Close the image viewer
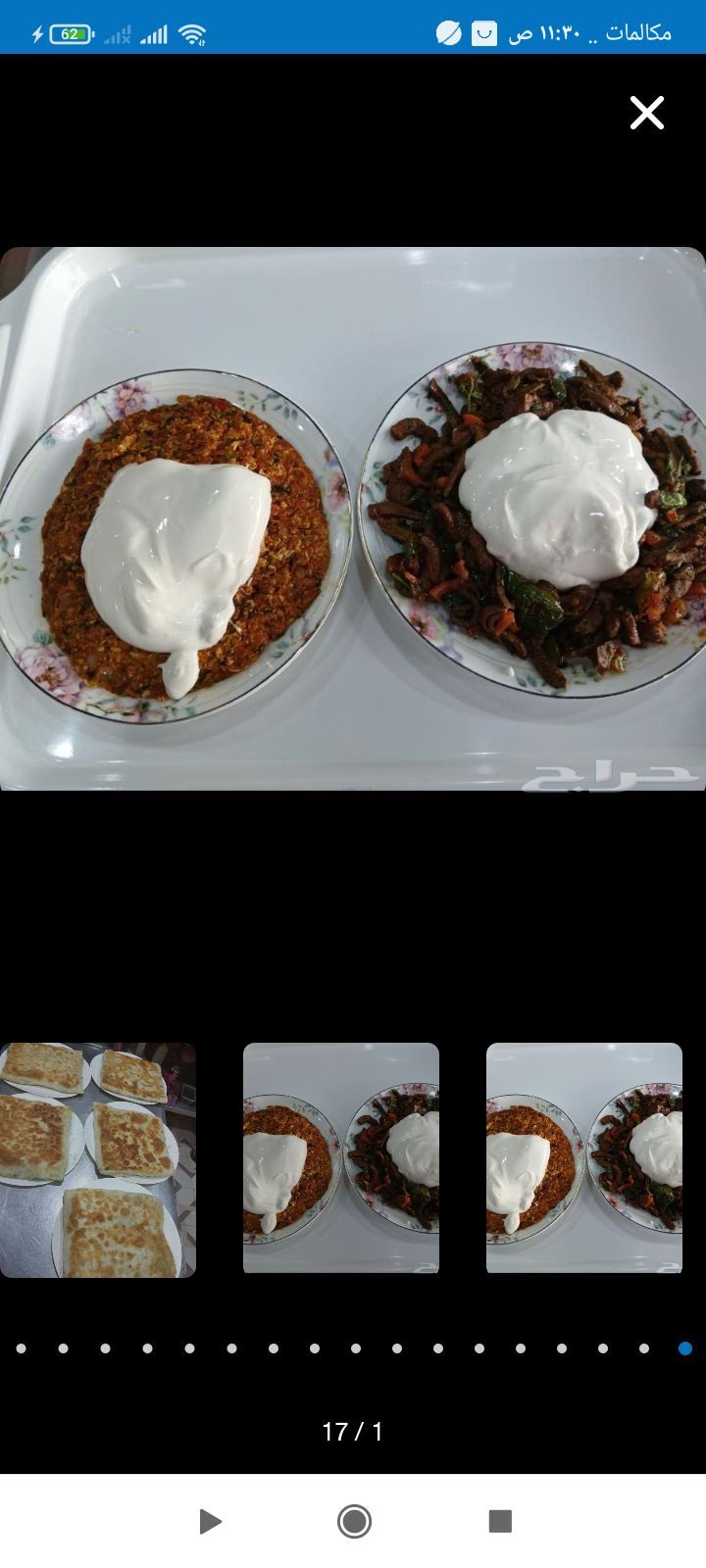The image size is (706, 1568). [x=647, y=114]
